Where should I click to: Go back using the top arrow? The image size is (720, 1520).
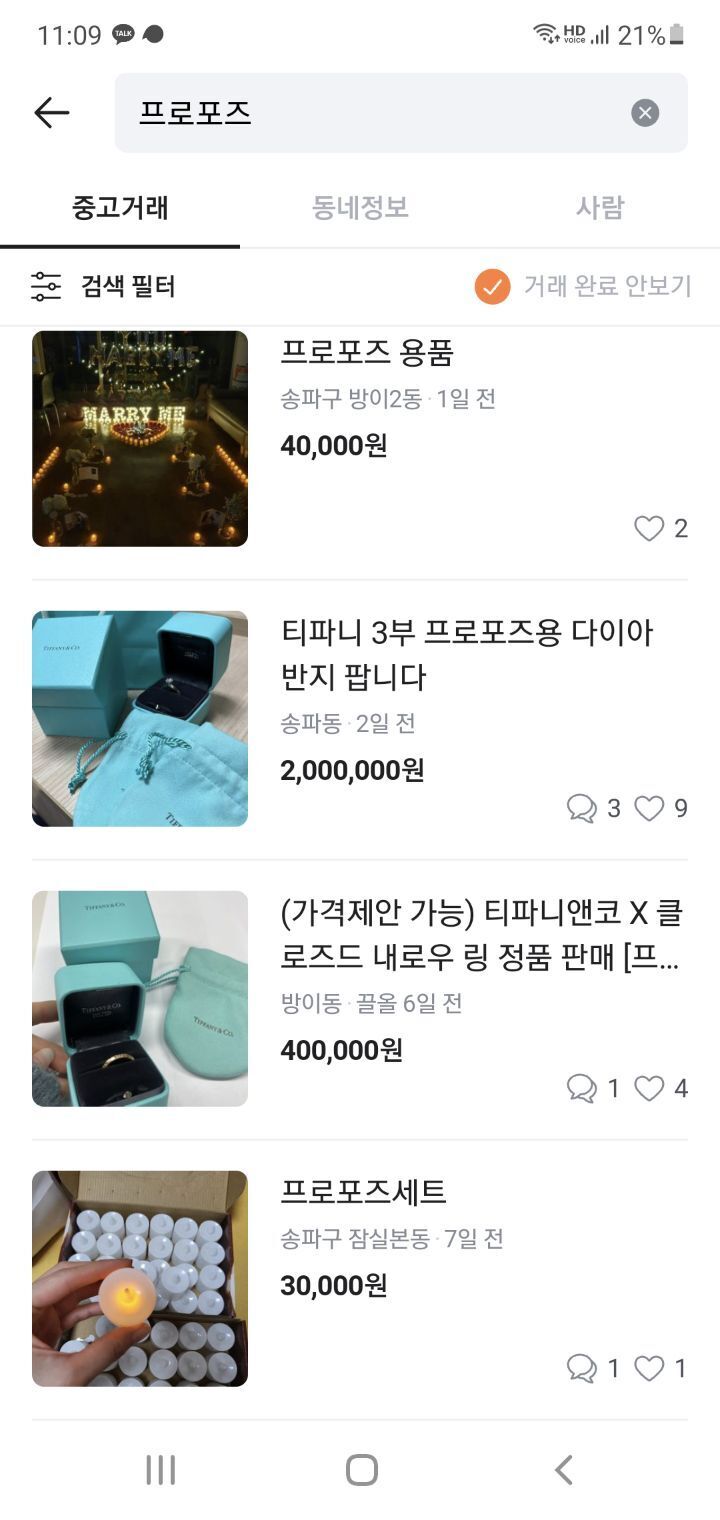tap(51, 113)
